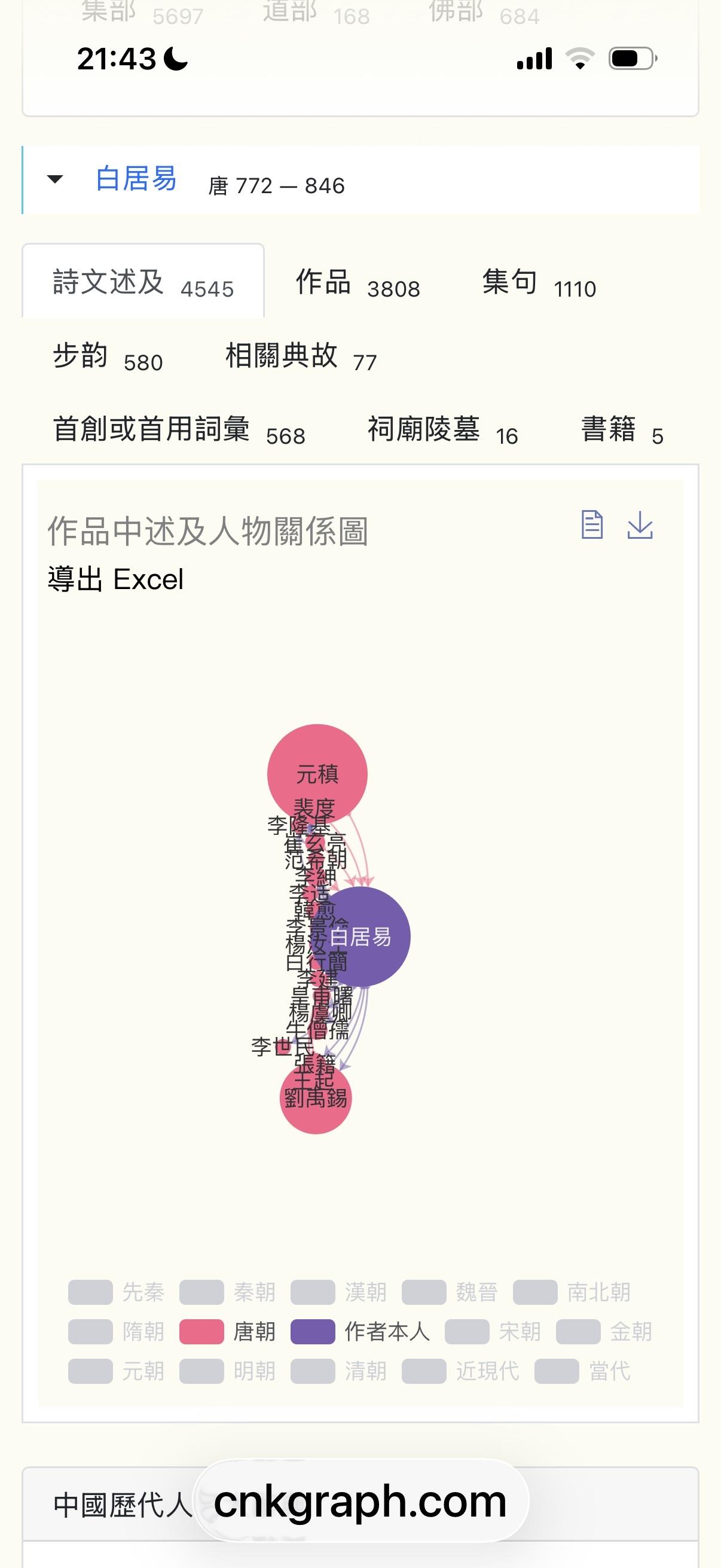This screenshot has height=1568, width=721.
Task: Open the 相關典故 tab
Action: [x=301, y=357]
